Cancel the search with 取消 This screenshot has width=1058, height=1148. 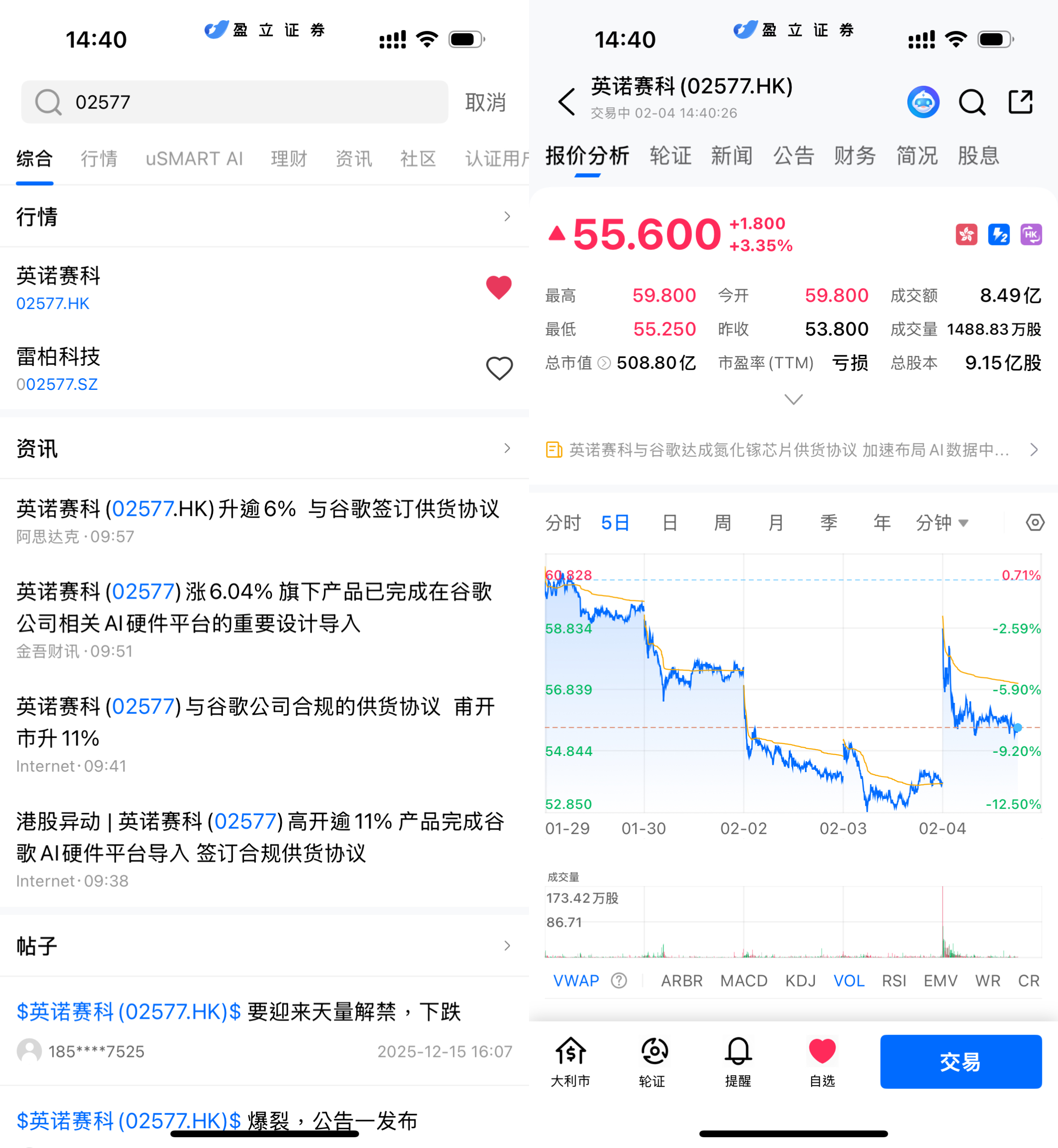[x=485, y=102]
